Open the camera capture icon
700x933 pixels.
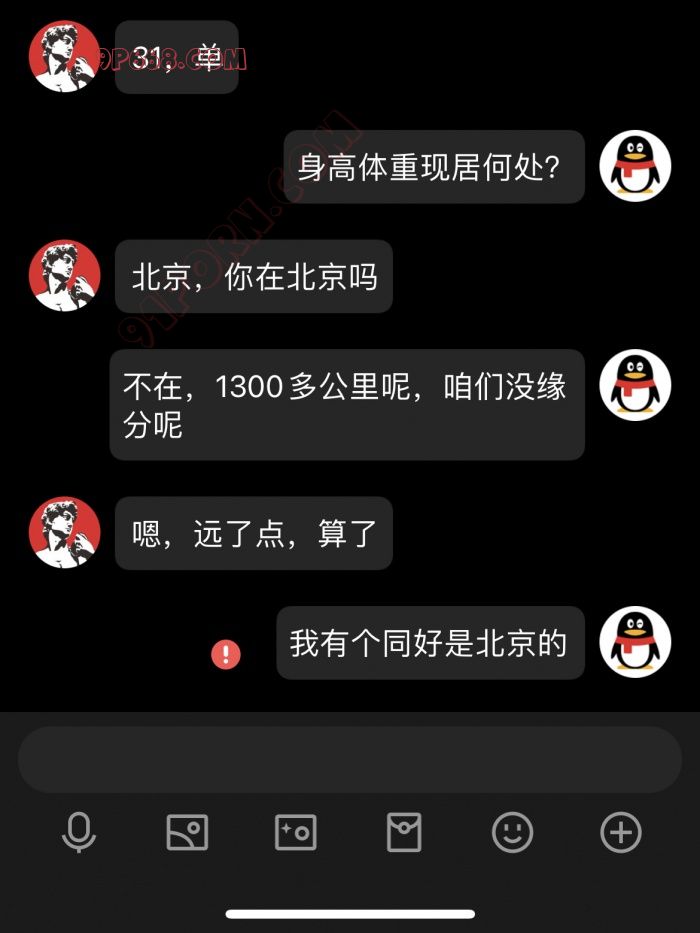[x=296, y=832]
